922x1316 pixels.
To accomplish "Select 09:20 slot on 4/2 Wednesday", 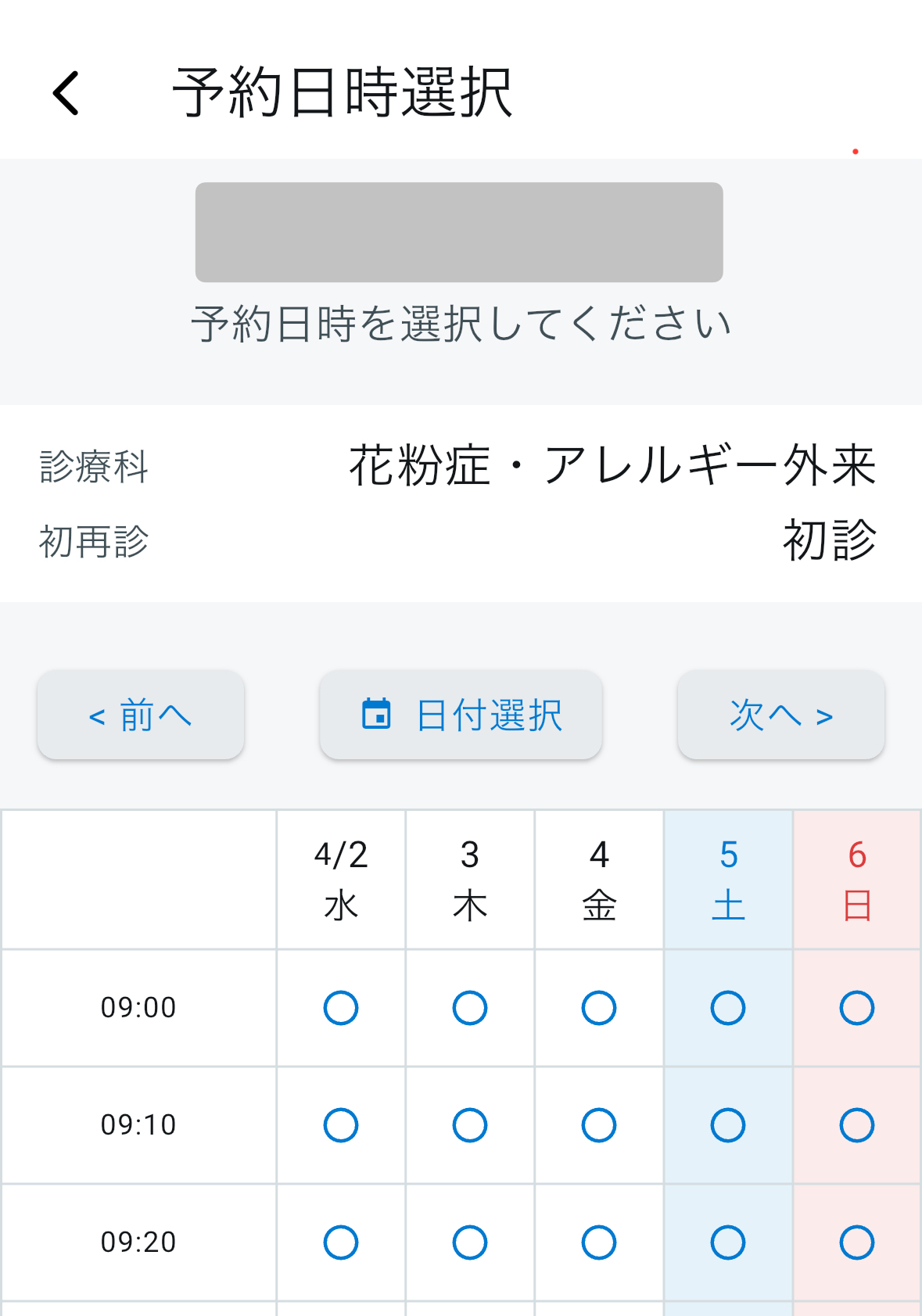I will pyautogui.click(x=341, y=1242).
